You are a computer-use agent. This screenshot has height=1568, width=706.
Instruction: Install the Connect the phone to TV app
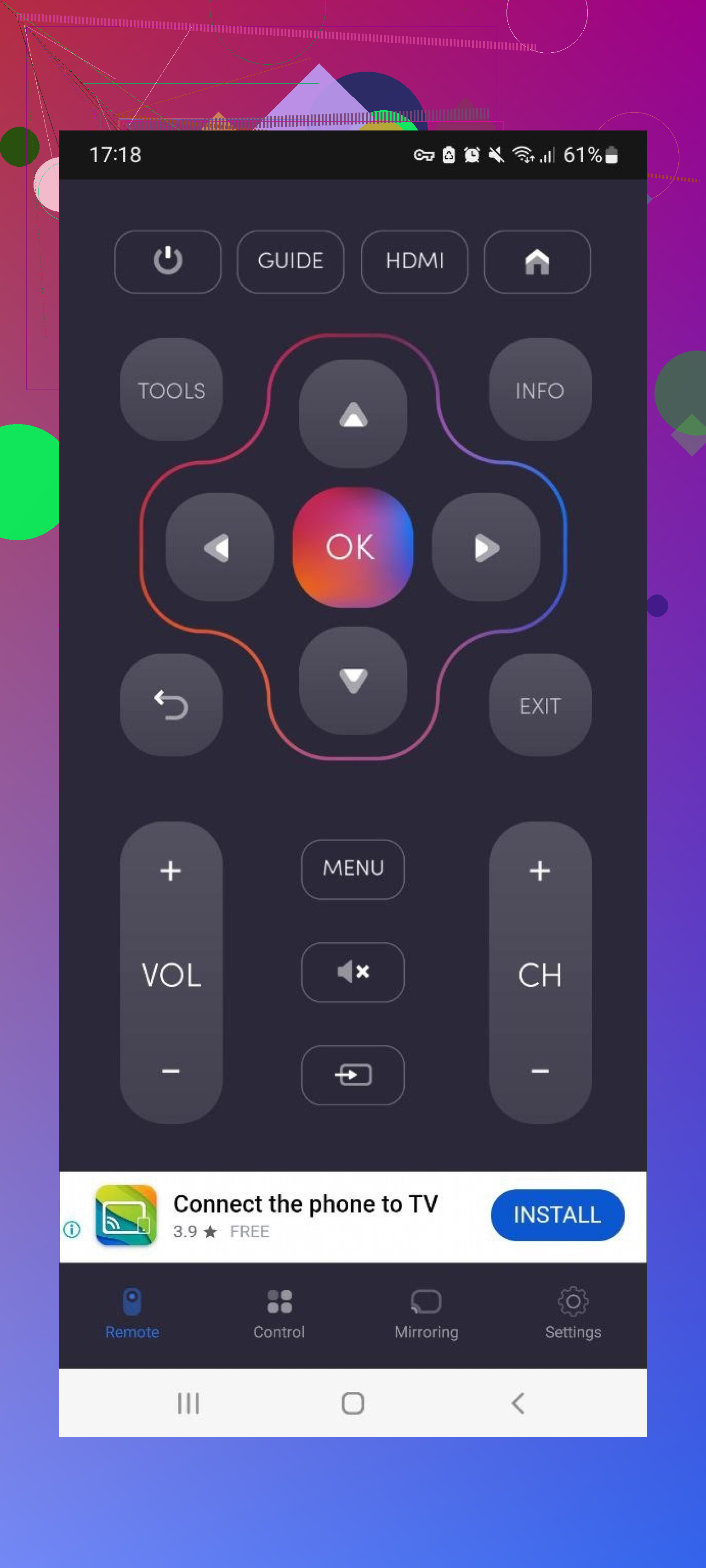(x=557, y=1214)
